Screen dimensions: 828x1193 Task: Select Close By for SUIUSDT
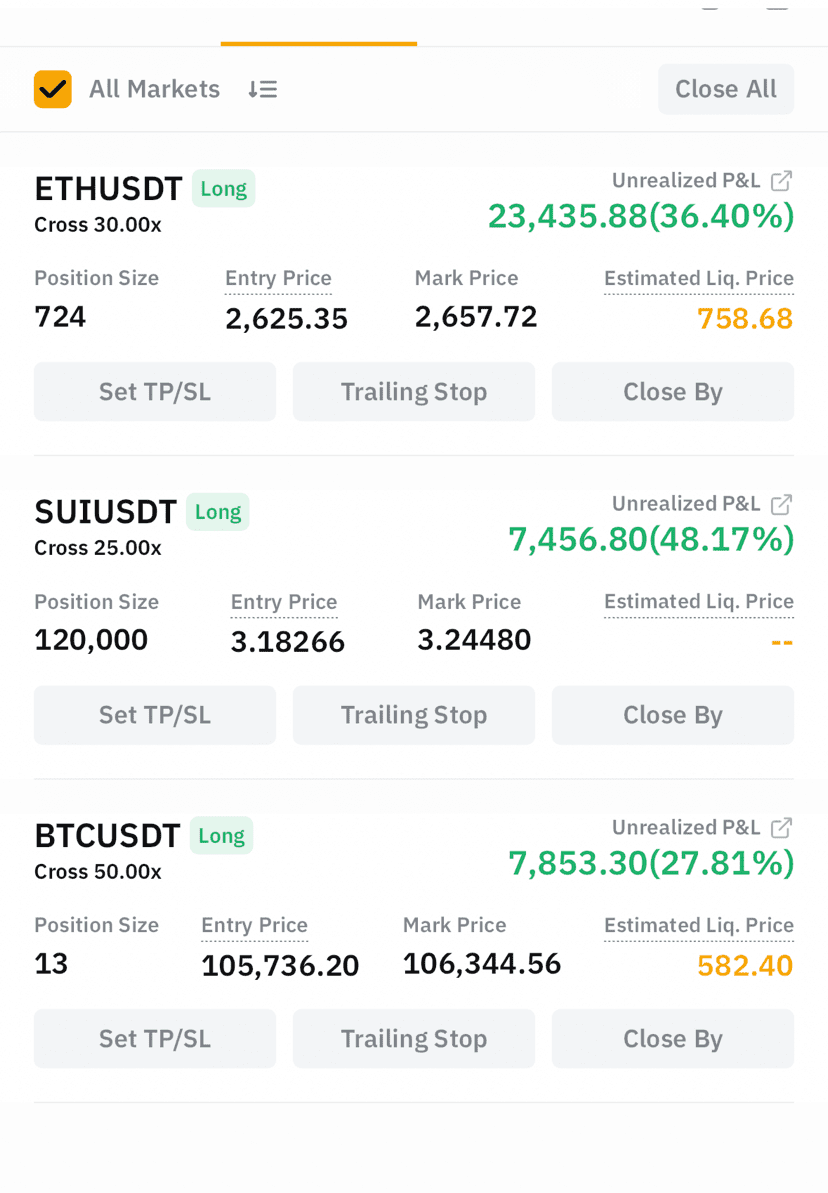coord(673,715)
